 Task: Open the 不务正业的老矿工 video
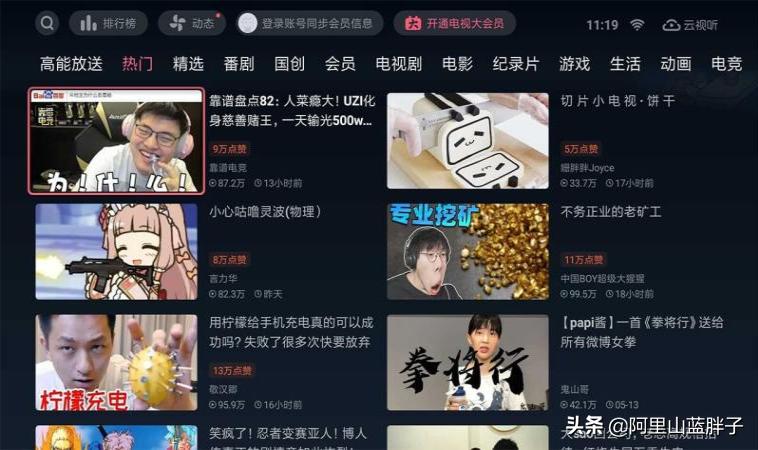pyautogui.click(x=467, y=251)
